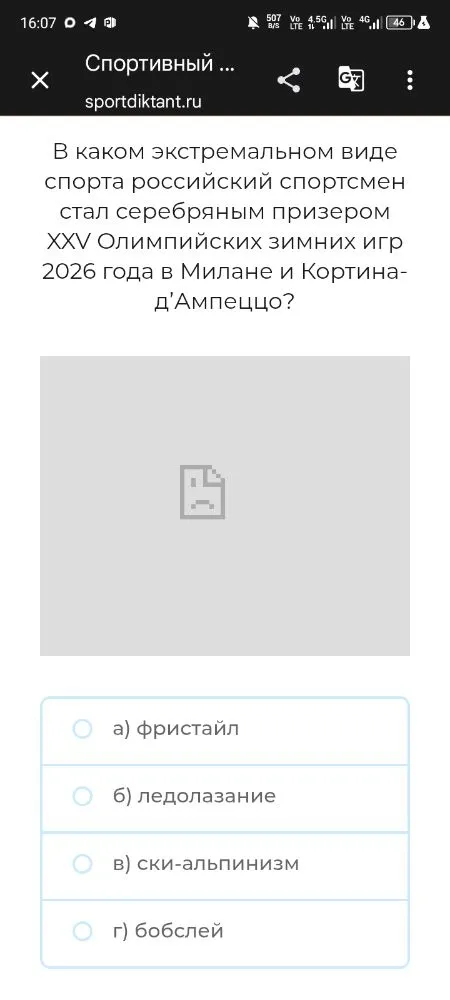Open the translate page icon

[351, 80]
